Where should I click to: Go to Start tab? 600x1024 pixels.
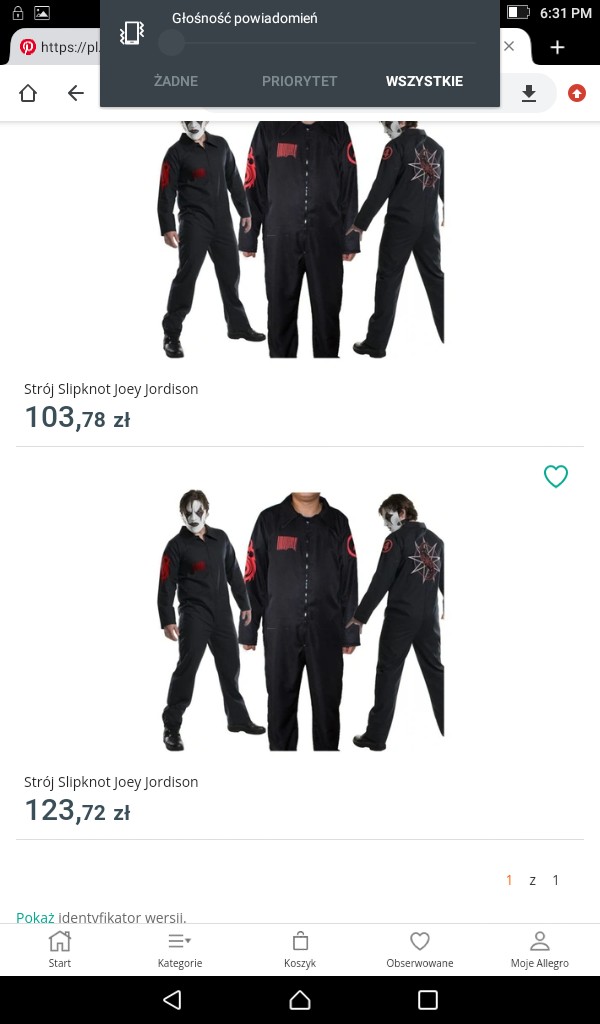60,949
